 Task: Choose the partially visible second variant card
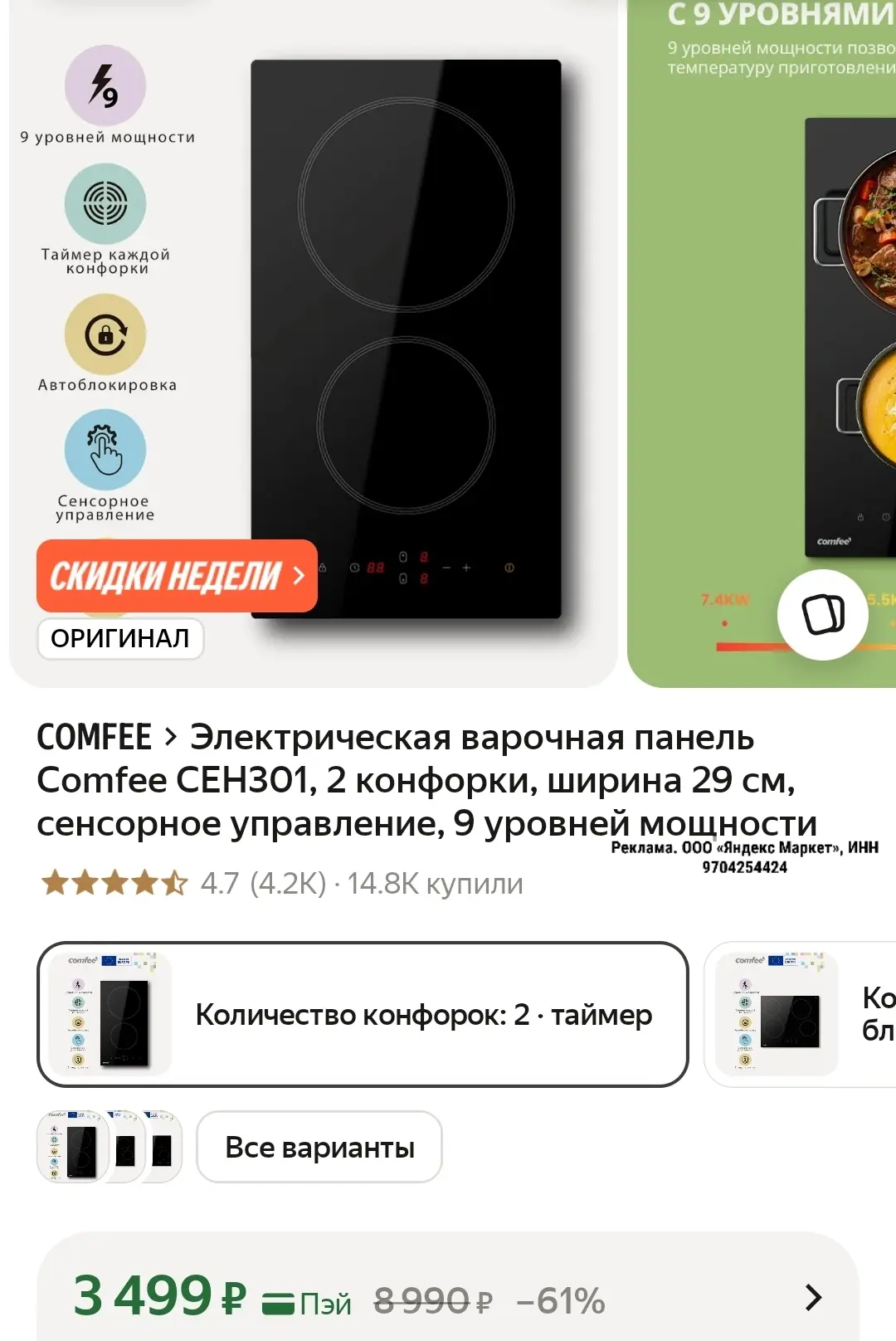800,1014
